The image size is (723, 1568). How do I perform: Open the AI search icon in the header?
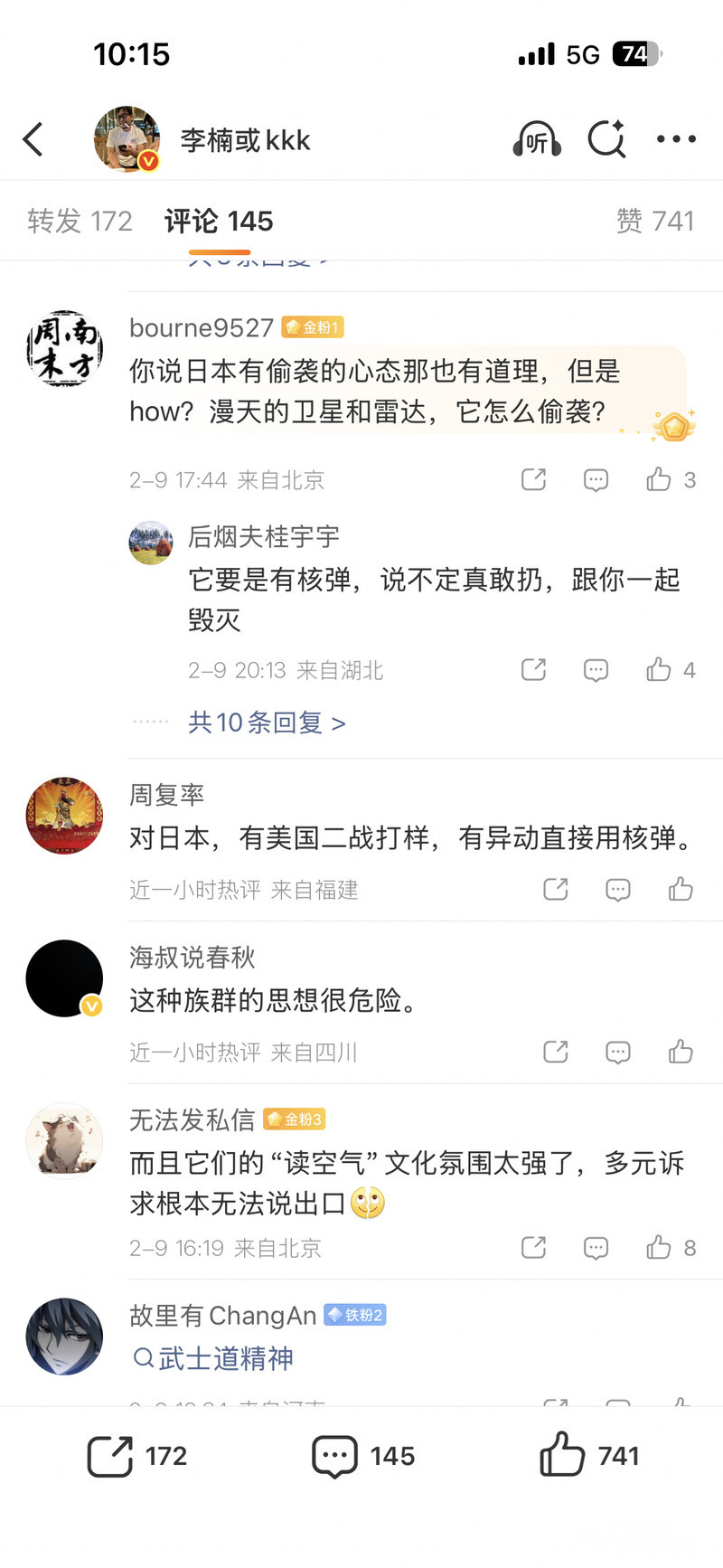click(x=606, y=139)
